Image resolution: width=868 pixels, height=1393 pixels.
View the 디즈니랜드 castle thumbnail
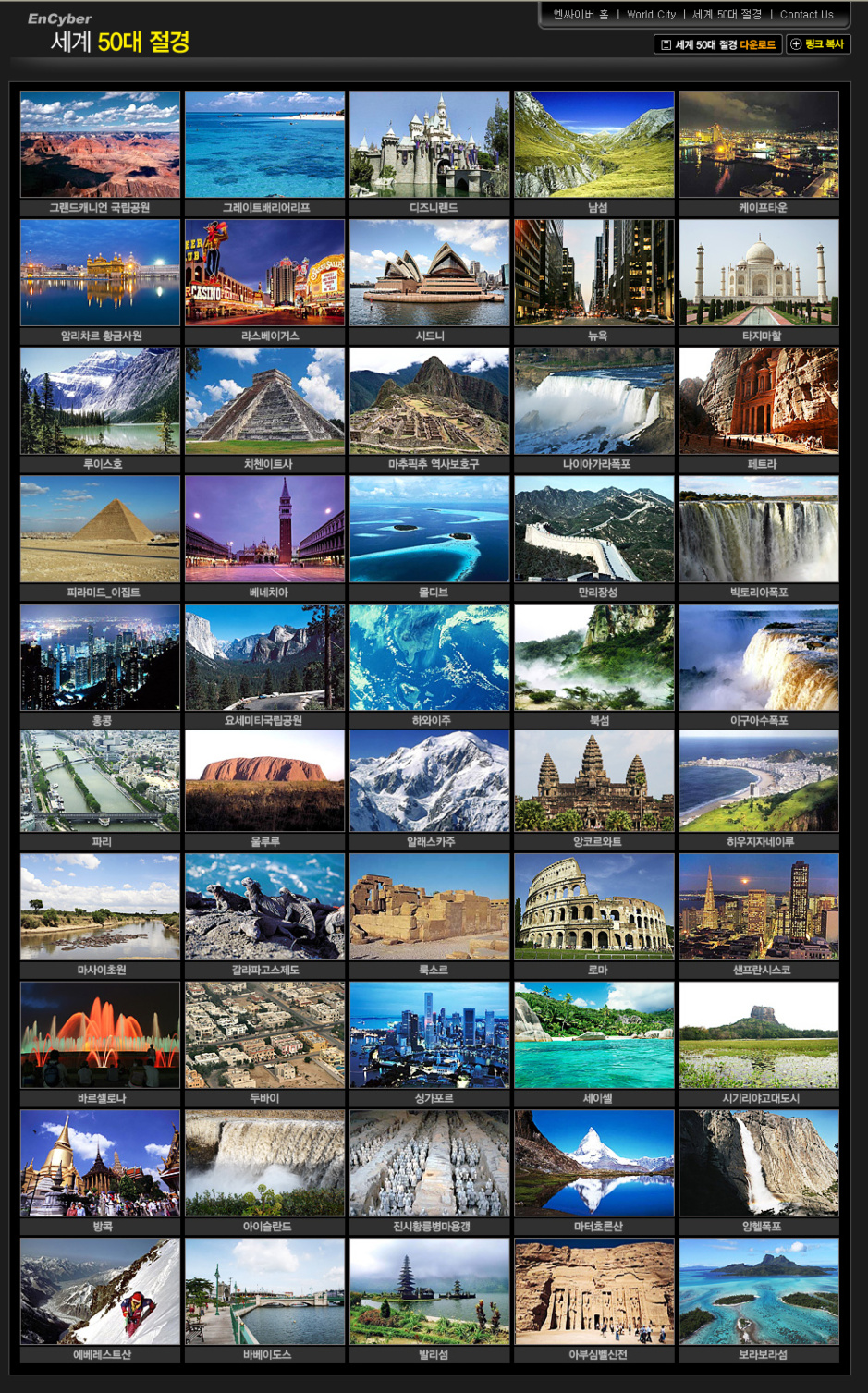coord(429,144)
